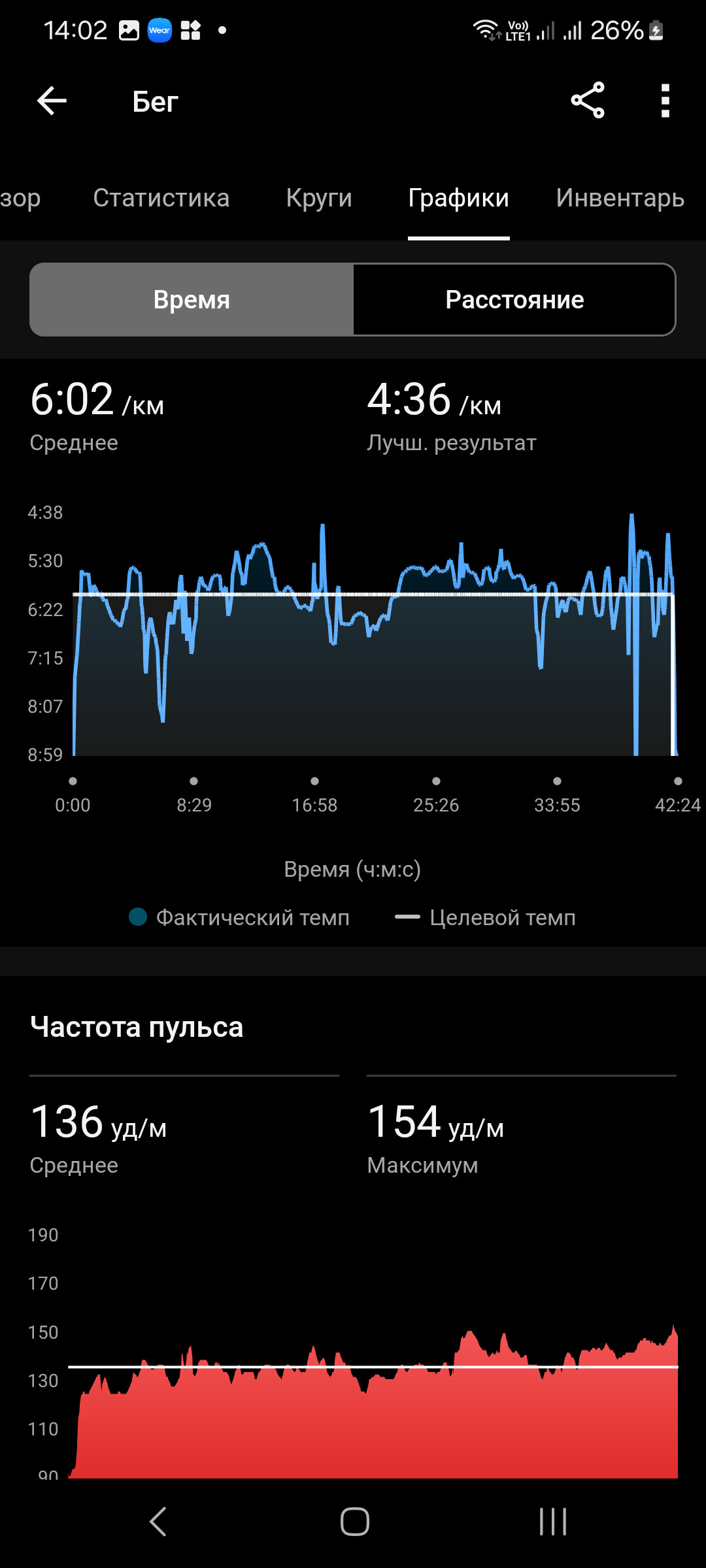Show charts by Время
This screenshot has height=1568, width=706.
click(x=192, y=300)
